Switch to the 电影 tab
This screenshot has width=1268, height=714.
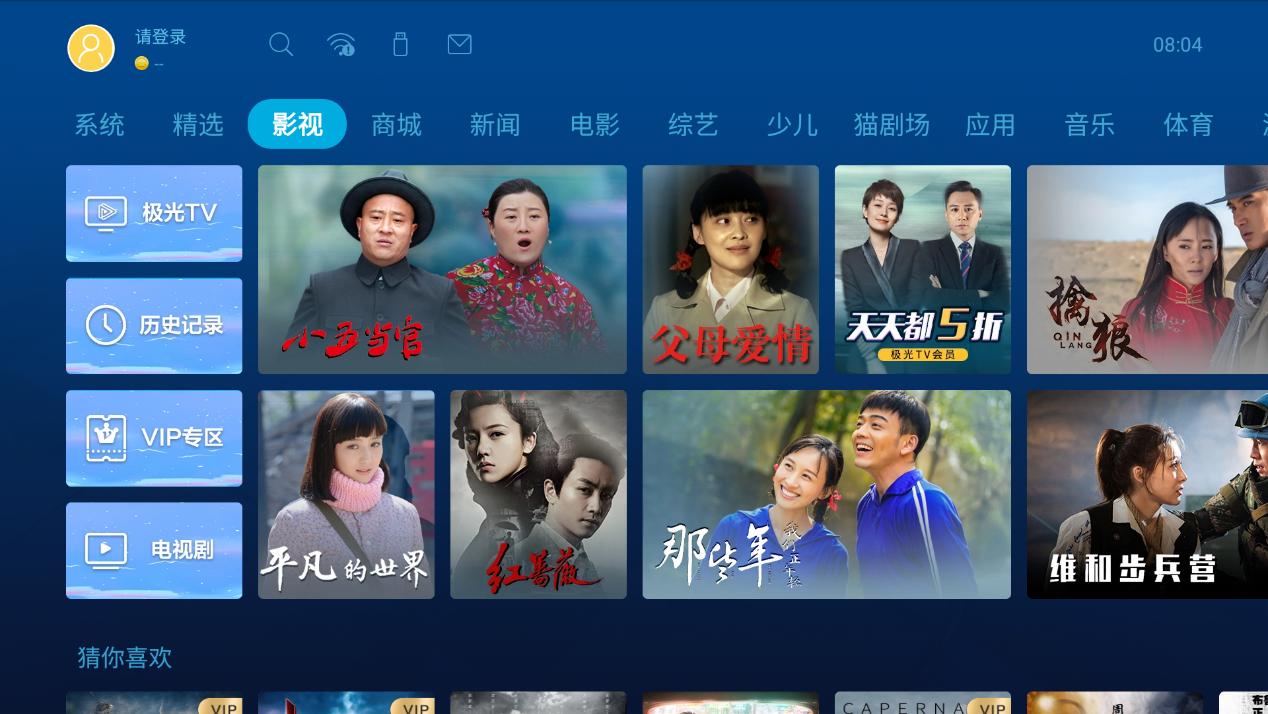pyautogui.click(x=595, y=125)
